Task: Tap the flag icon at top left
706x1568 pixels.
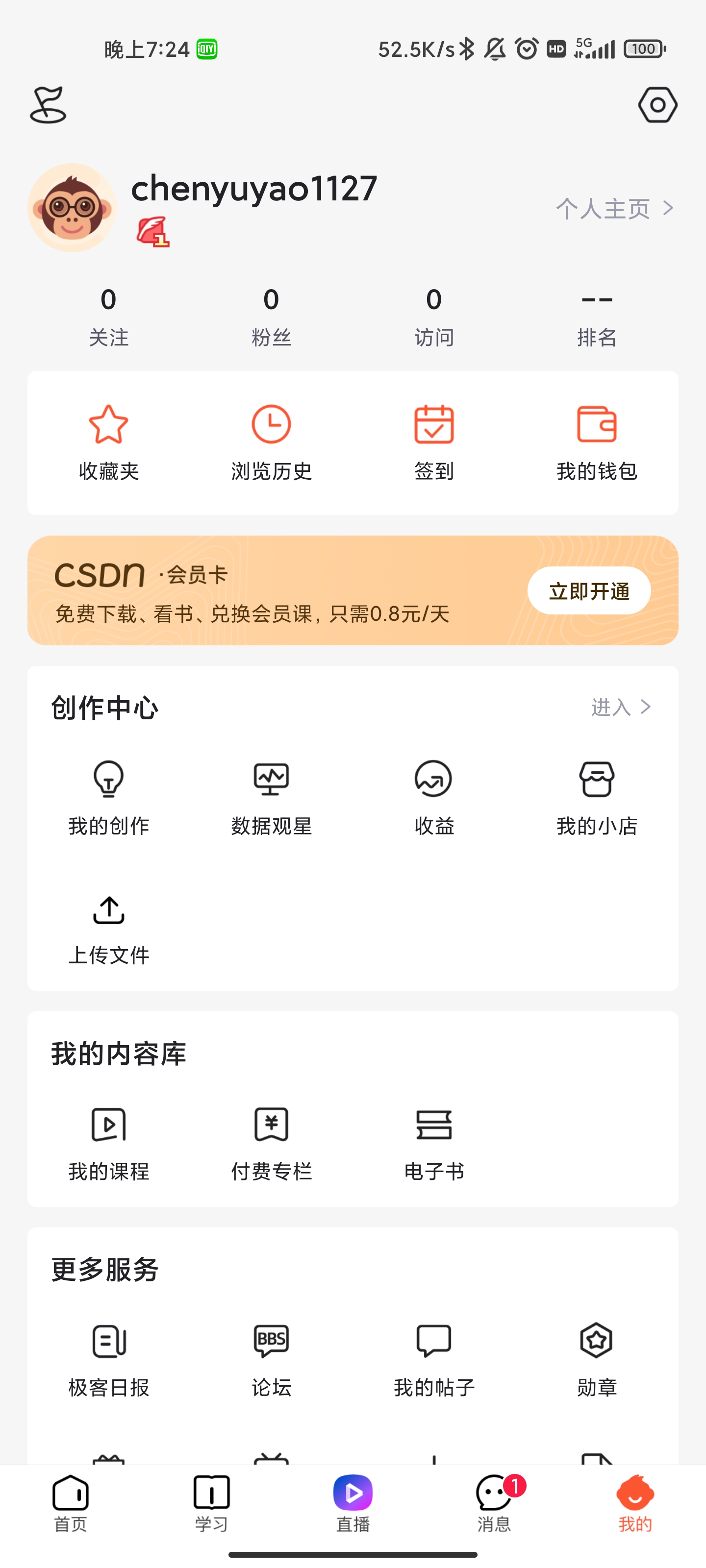Action: (x=48, y=105)
